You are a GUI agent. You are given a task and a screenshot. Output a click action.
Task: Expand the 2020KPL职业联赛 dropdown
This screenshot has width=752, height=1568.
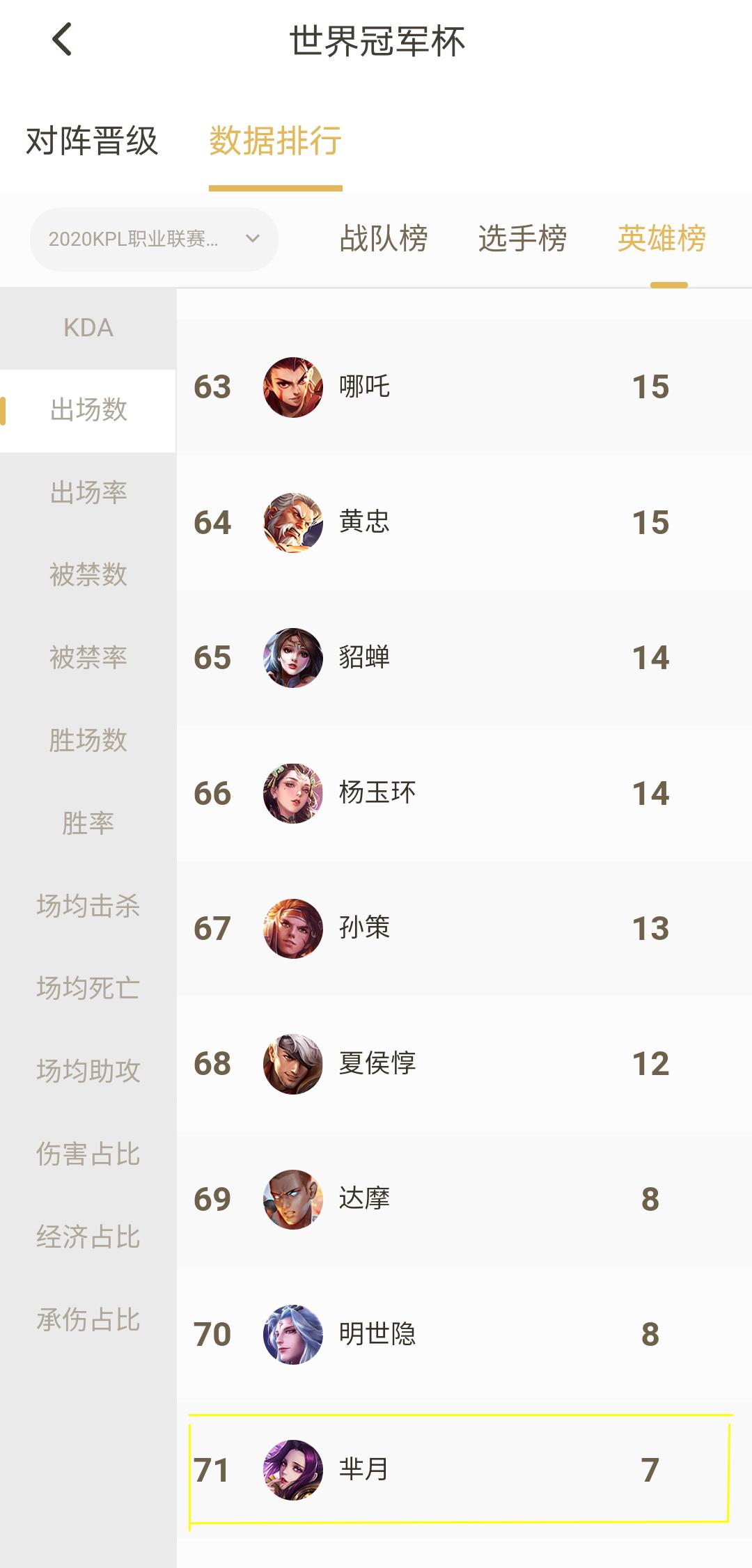coord(154,240)
